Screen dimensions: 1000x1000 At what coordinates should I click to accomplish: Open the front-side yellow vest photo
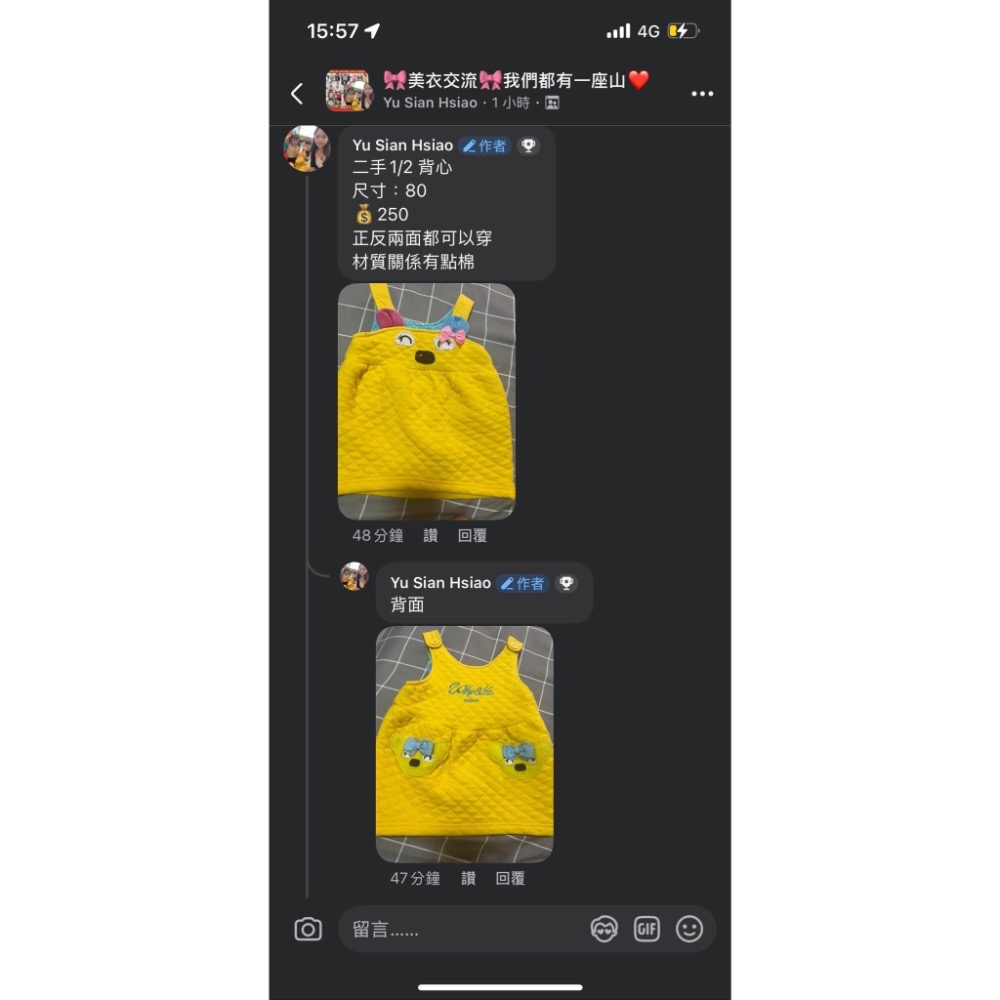[426, 401]
